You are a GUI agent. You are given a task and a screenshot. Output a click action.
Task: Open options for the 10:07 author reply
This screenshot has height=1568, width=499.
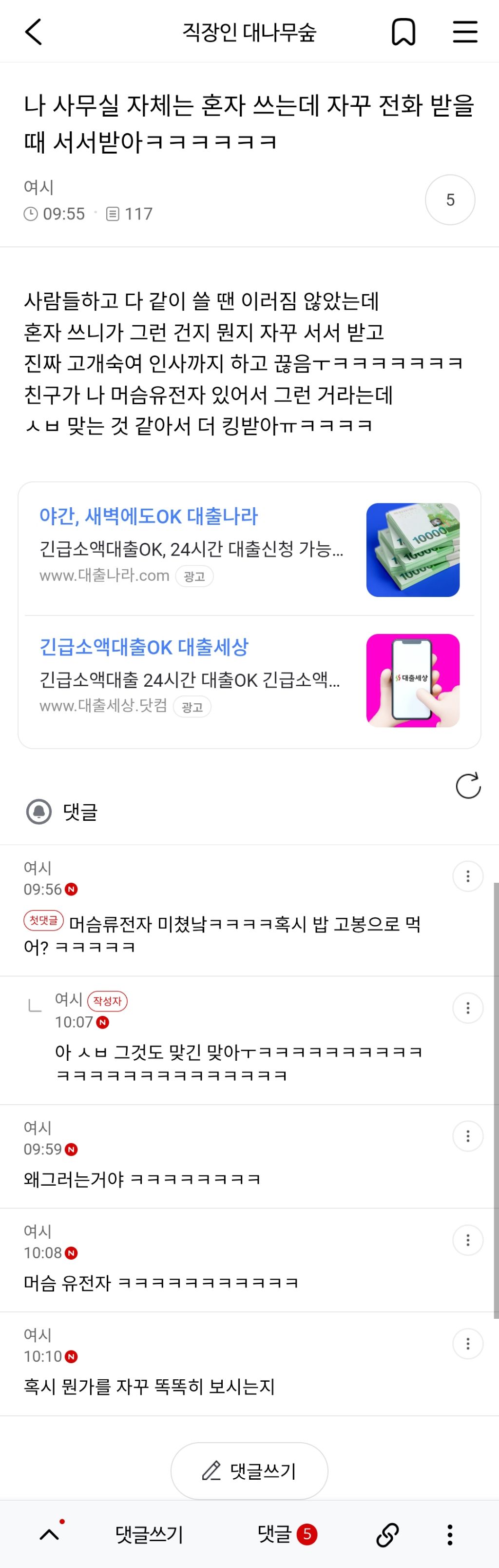[x=467, y=1008]
